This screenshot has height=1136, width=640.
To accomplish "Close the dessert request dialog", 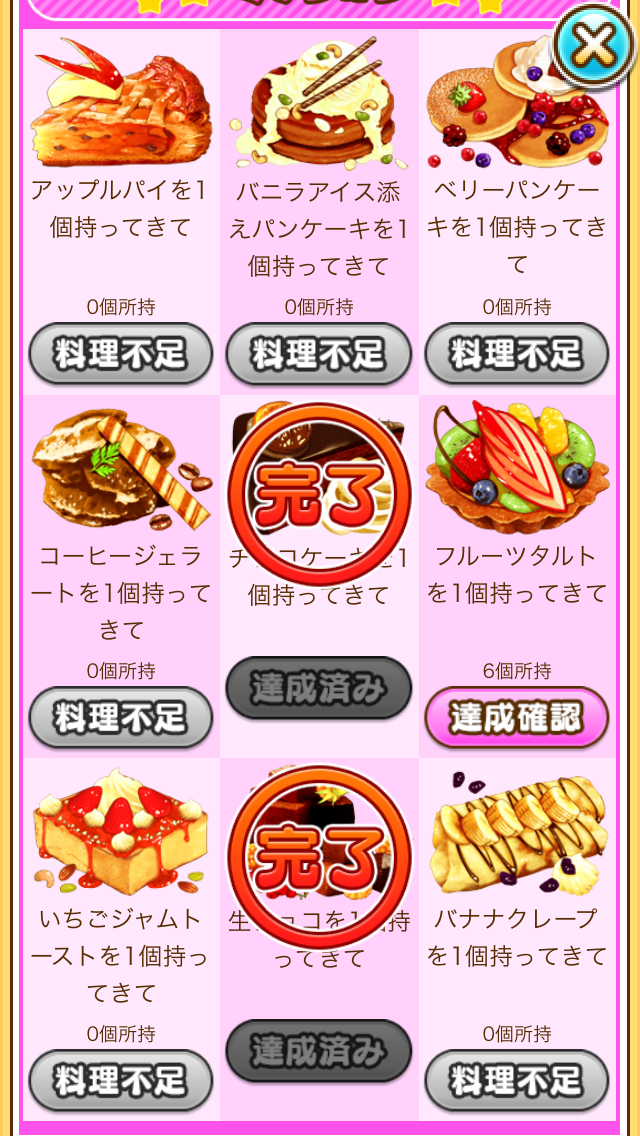I will pyautogui.click(x=595, y=45).
